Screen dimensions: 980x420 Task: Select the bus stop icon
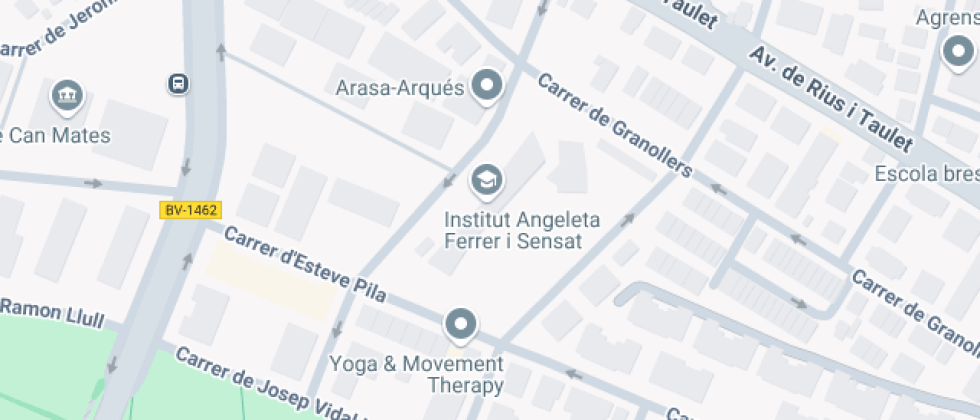pyautogui.click(x=178, y=83)
